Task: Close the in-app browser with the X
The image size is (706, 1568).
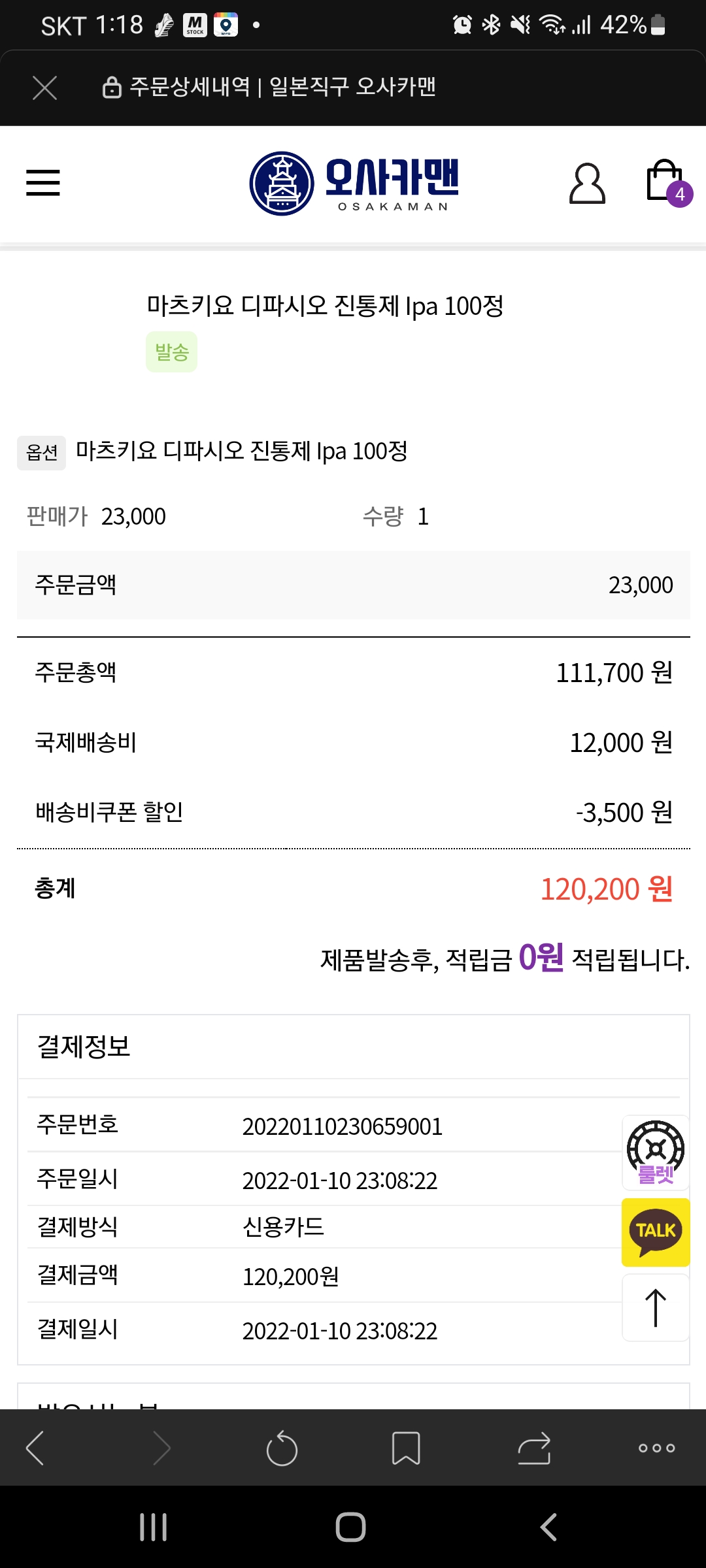Action: pyautogui.click(x=44, y=88)
